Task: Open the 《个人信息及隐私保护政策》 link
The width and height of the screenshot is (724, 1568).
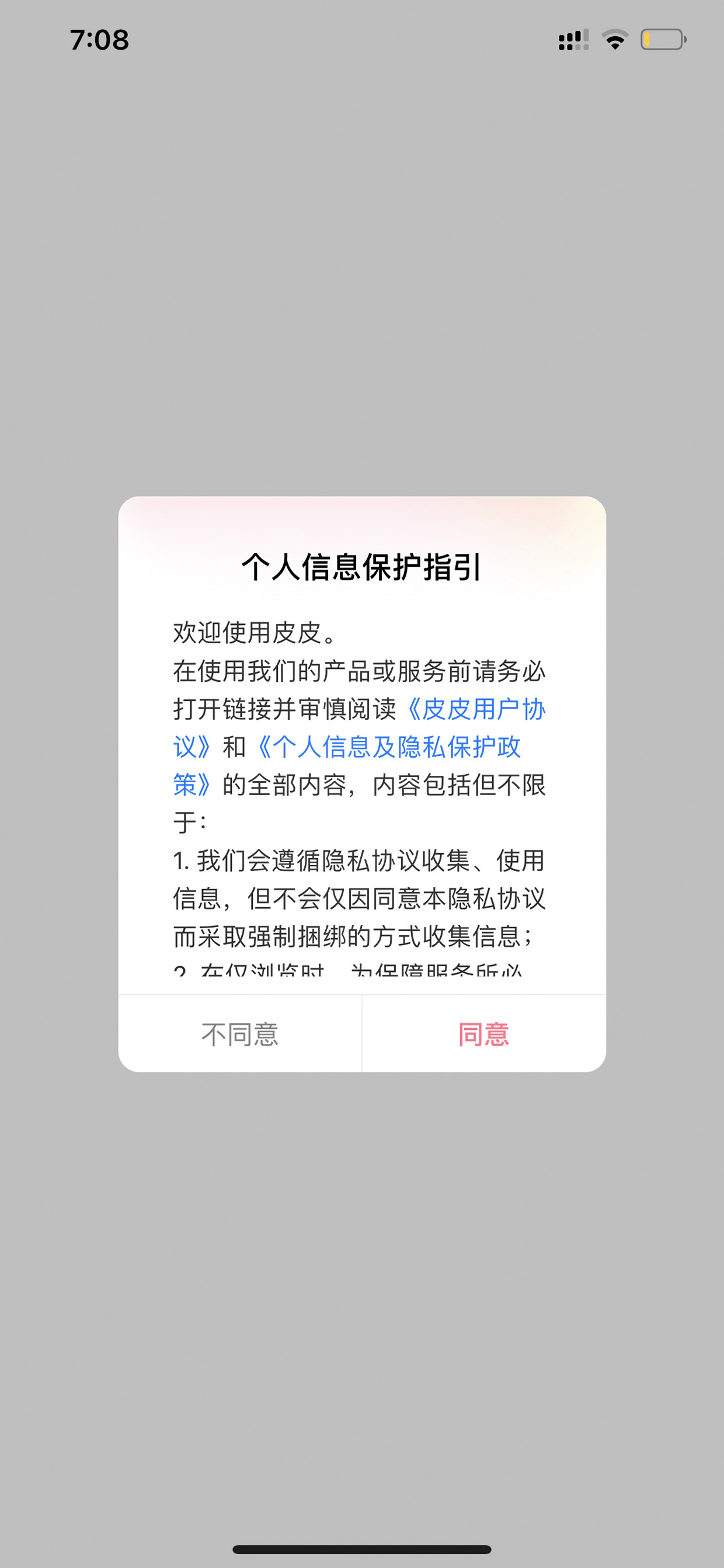Action: click(x=389, y=747)
